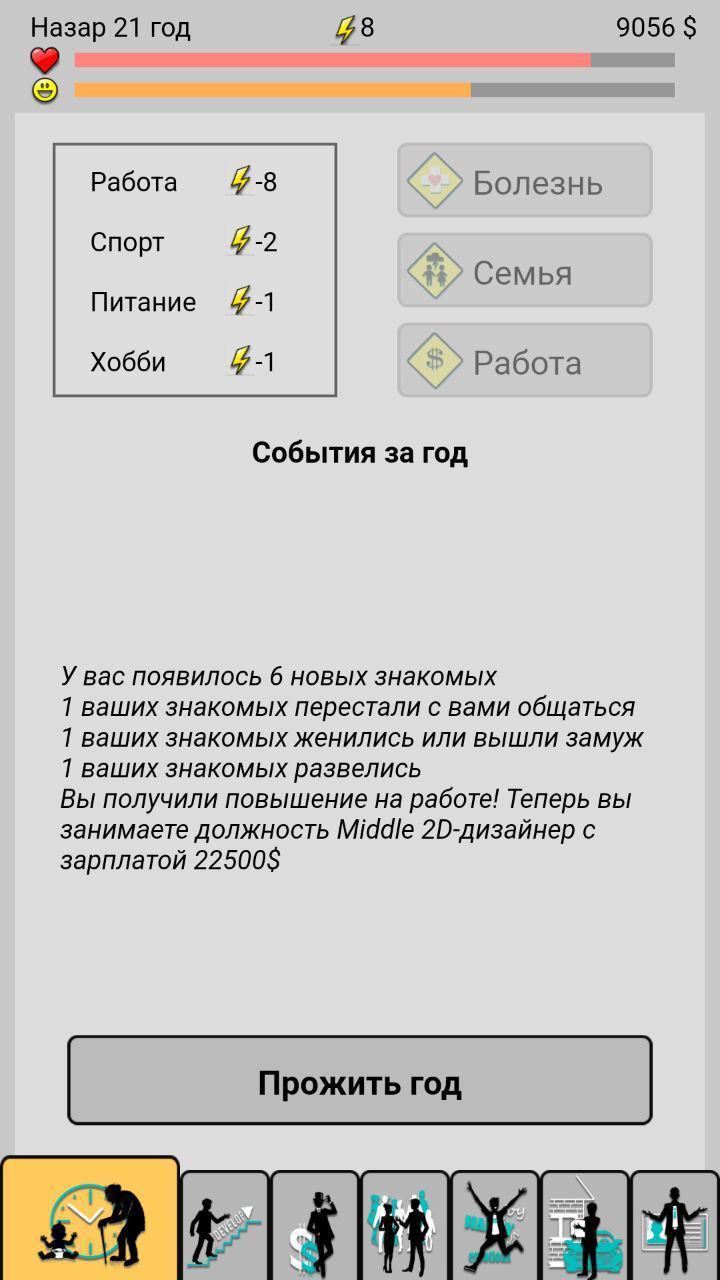Open the Болезнь section
The height and width of the screenshot is (1280, 720).
[525, 181]
